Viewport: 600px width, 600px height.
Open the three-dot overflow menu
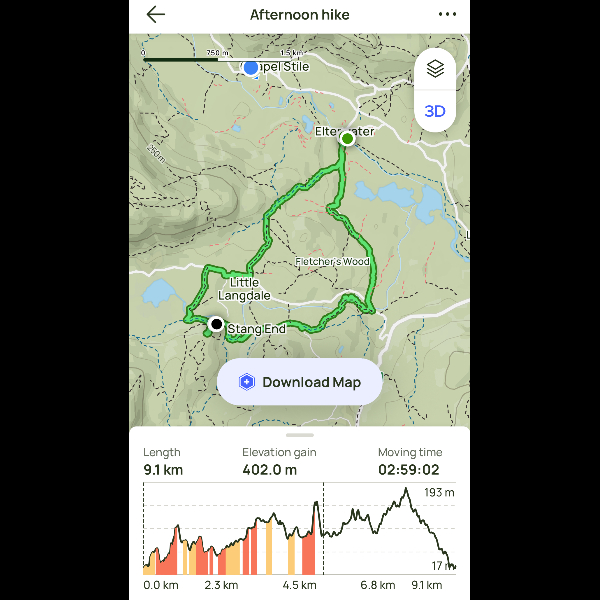pyautogui.click(x=447, y=15)
